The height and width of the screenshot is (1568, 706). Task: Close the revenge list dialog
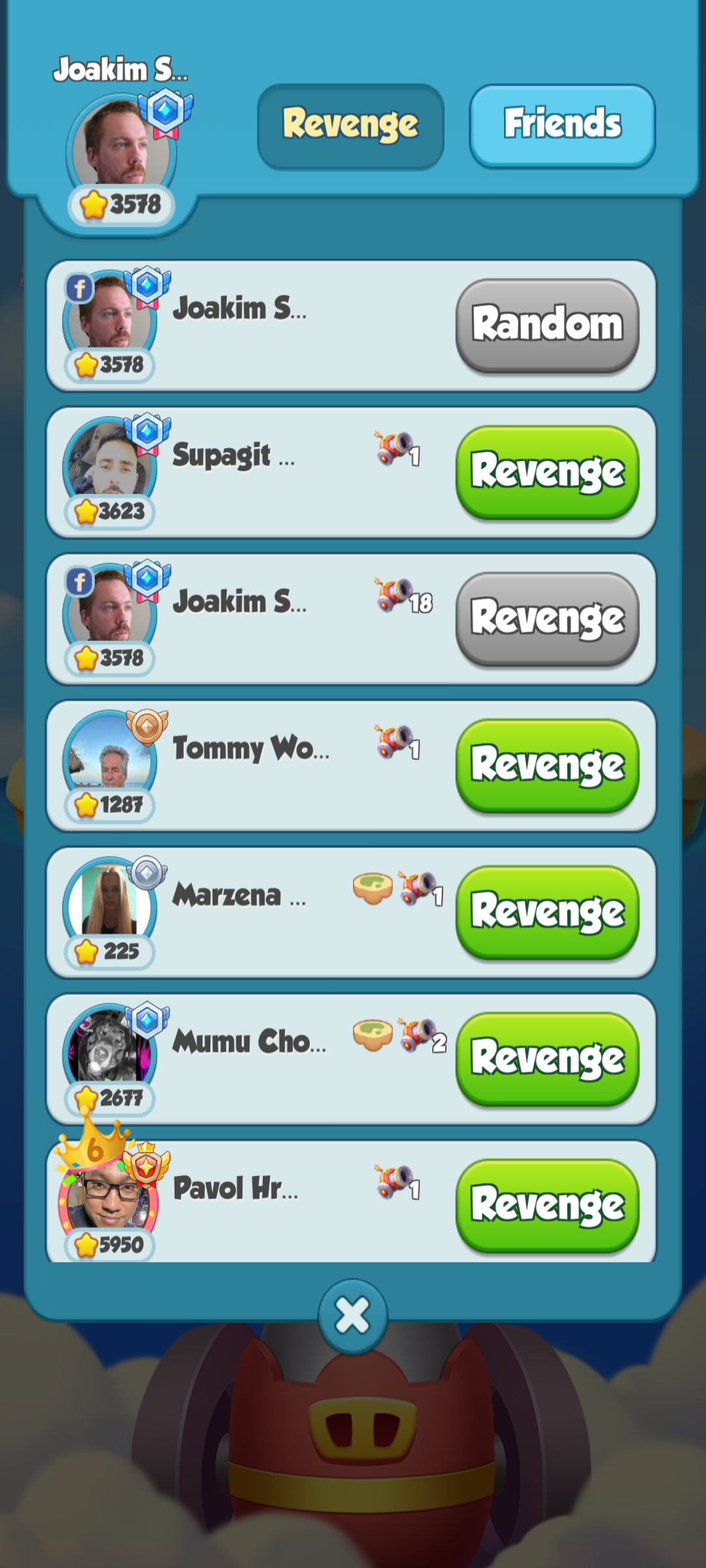[353, 1316]
